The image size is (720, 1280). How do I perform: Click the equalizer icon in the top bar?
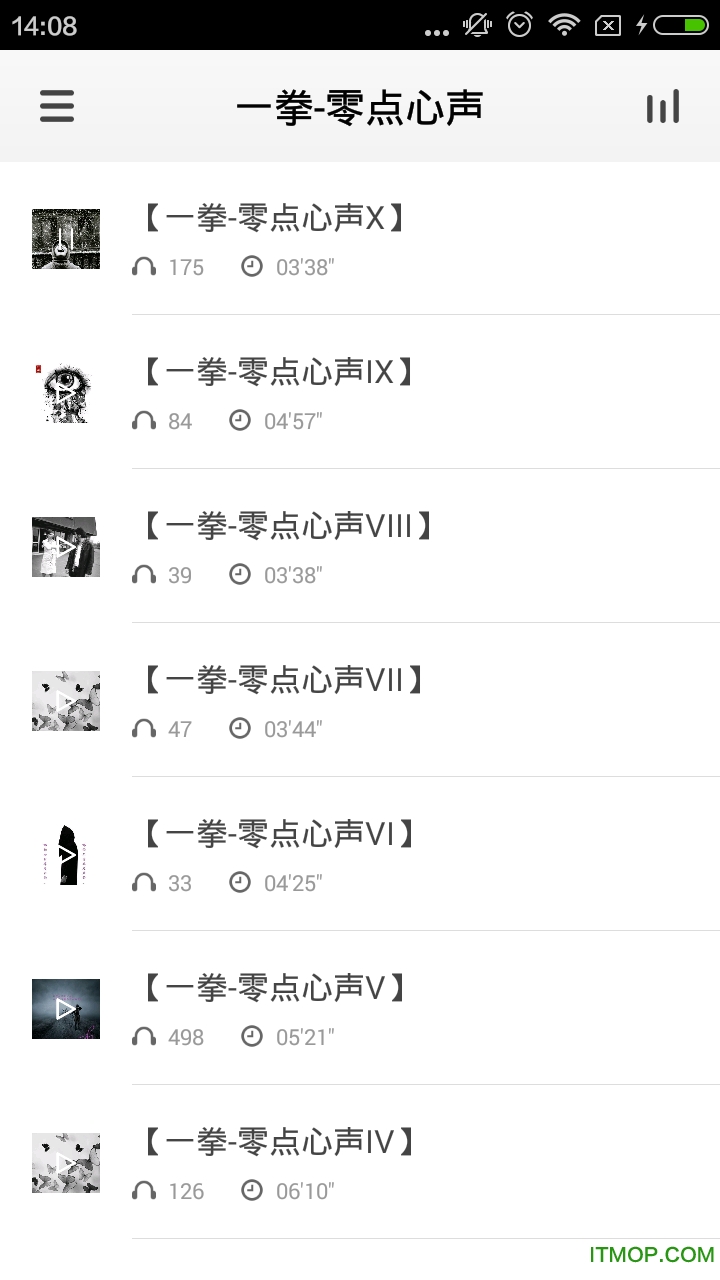(662, 106)
